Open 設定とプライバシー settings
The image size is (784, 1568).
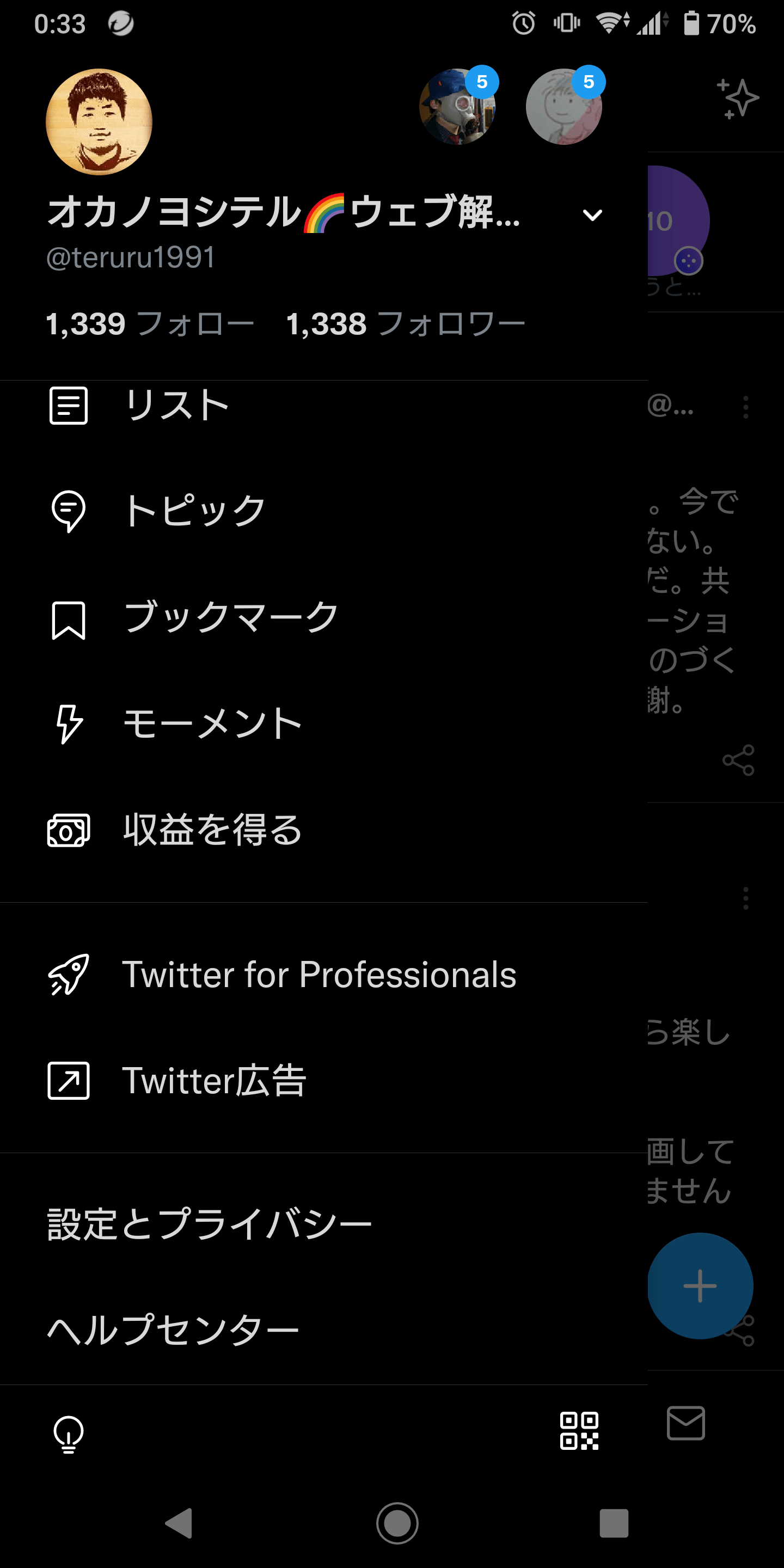[210, 1224]
